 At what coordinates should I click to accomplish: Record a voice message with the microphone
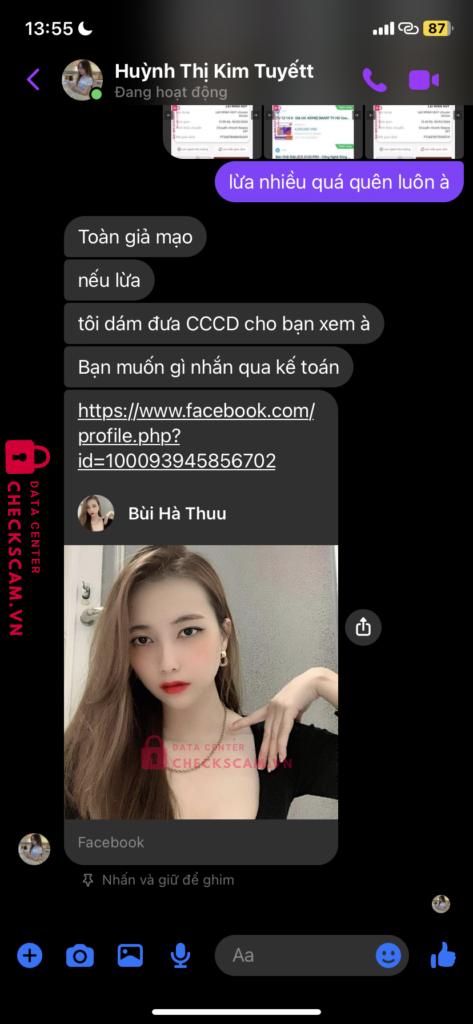[x=180, y=956]
